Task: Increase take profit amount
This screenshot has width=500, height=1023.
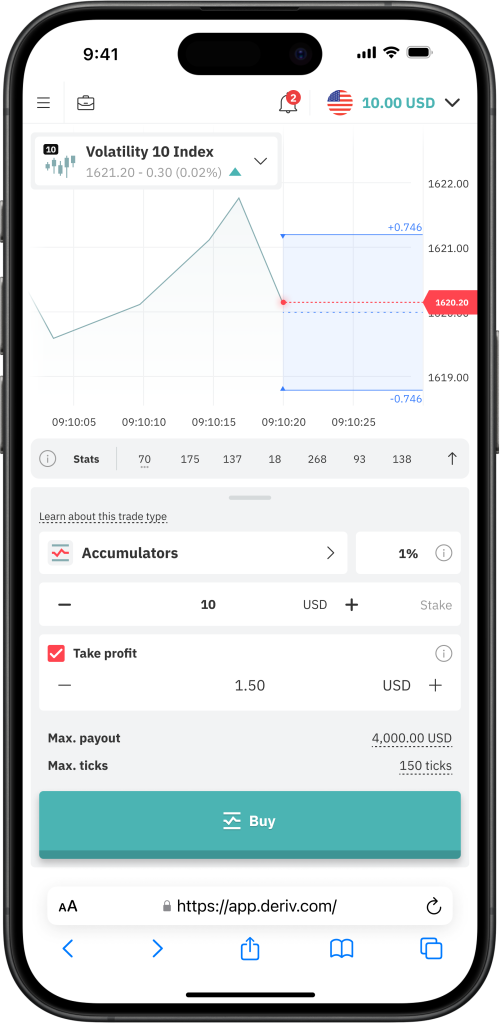Action: tap(435, 685)
